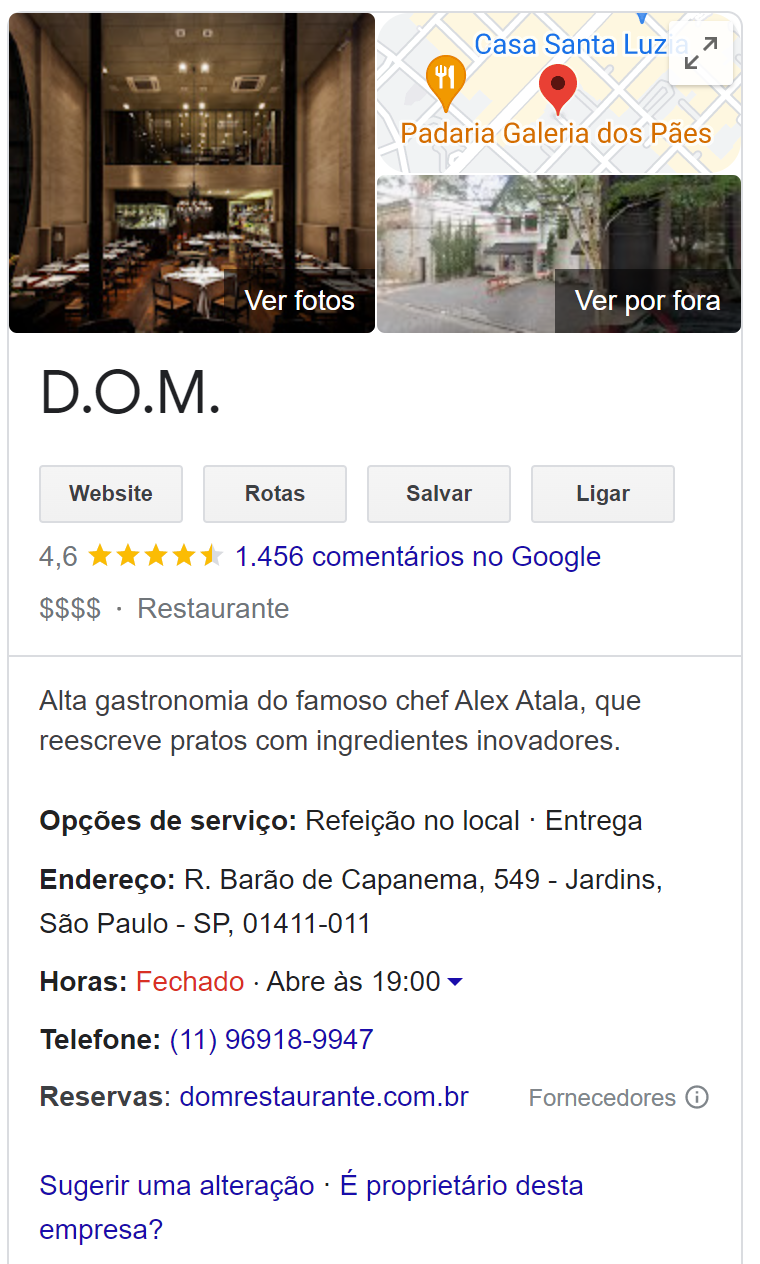Open the photo gallery with Ver fotos
This screenshot has height=1264, width=760.
click(298, 299)
